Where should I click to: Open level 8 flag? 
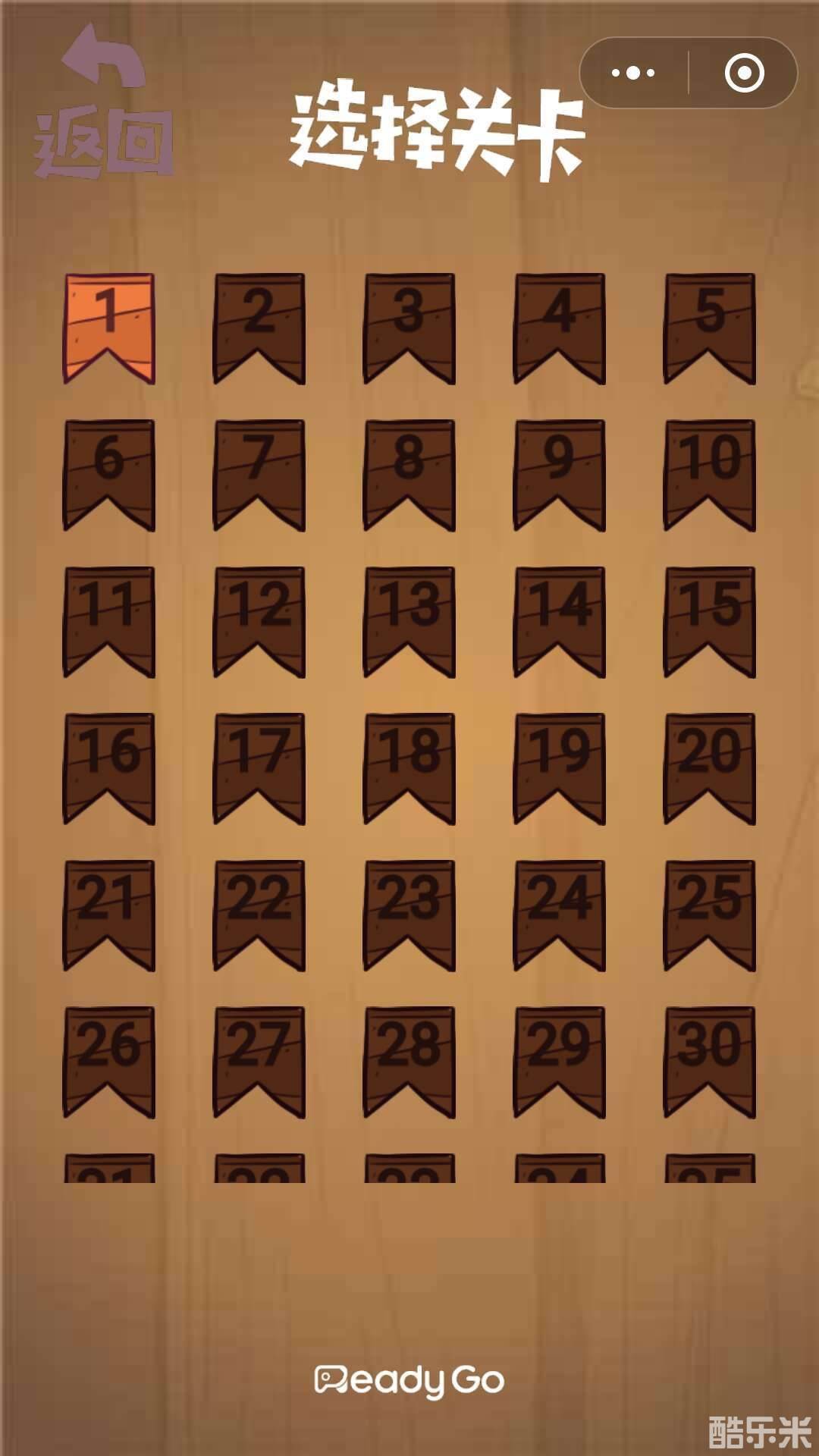point(409,472)
